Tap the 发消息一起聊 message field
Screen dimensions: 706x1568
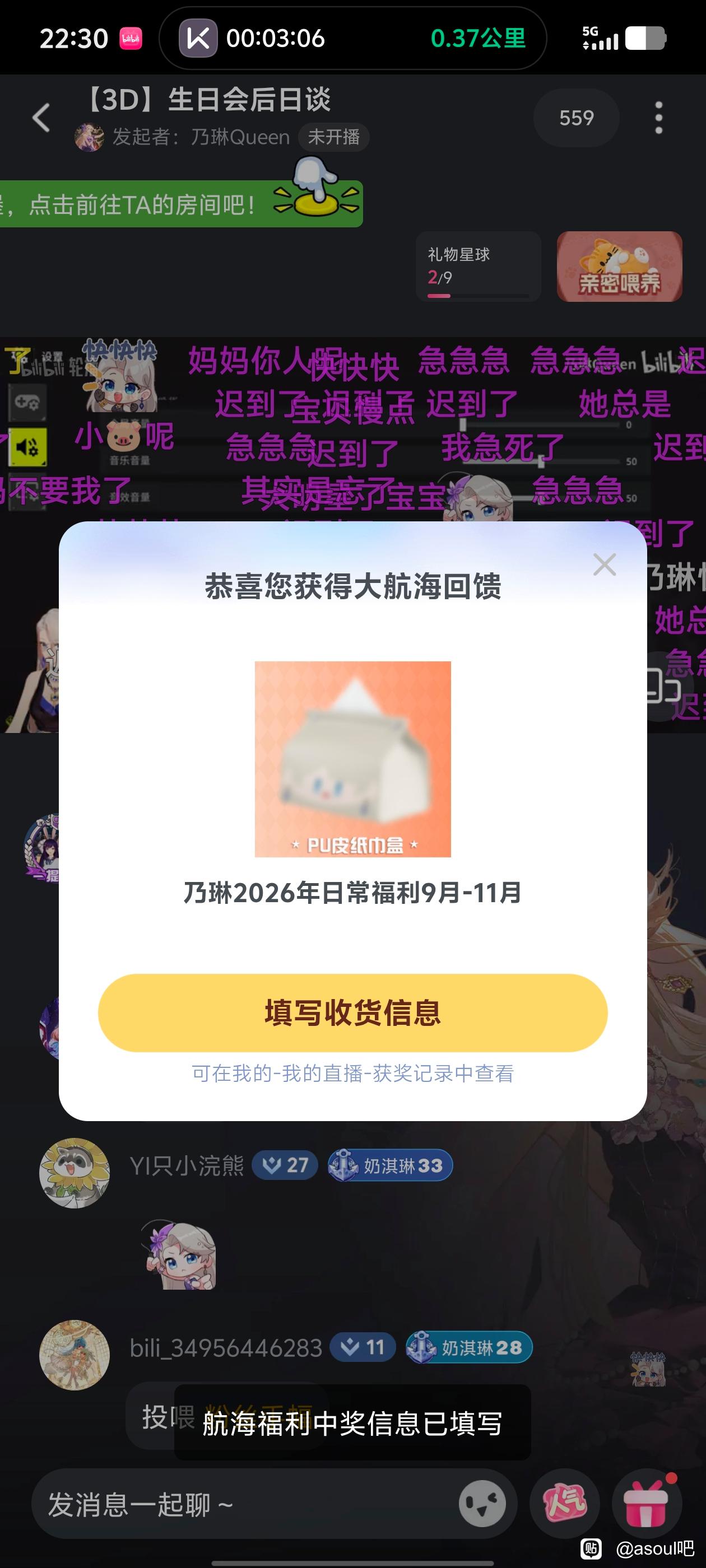(244, 1504)
